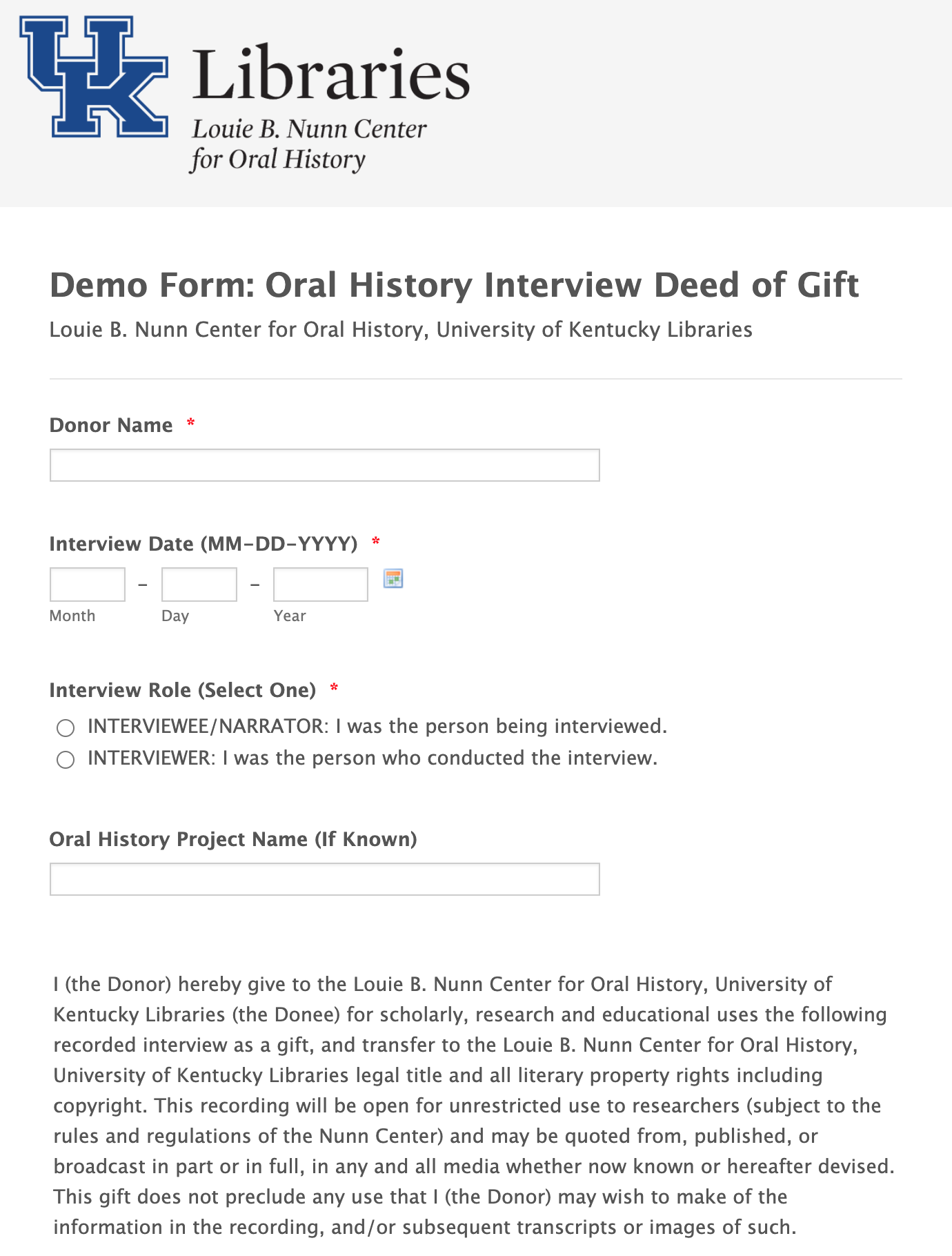Viewport: 952px width, 1256px height.
Task: Tap the Oral History Project Name field
Action: (324, 879)
